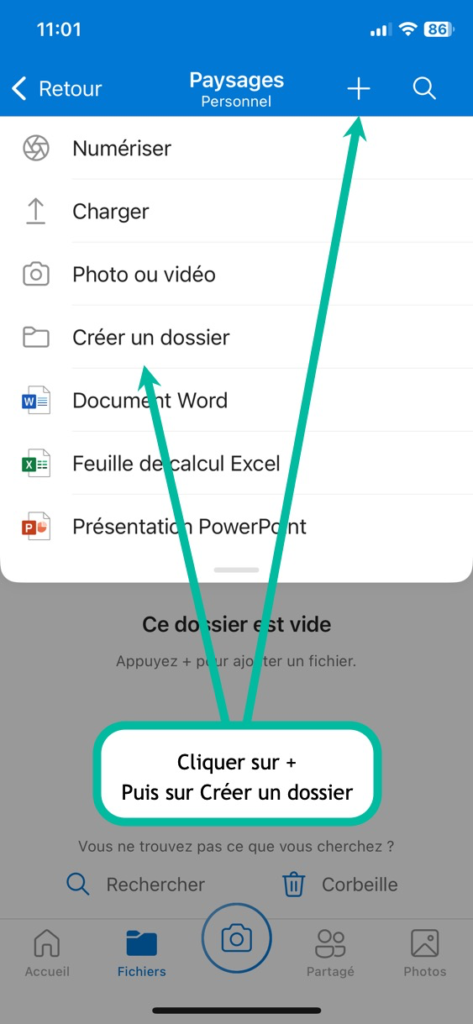
Task: Select Numériser to scan a document
Action: tap(236, 148)
